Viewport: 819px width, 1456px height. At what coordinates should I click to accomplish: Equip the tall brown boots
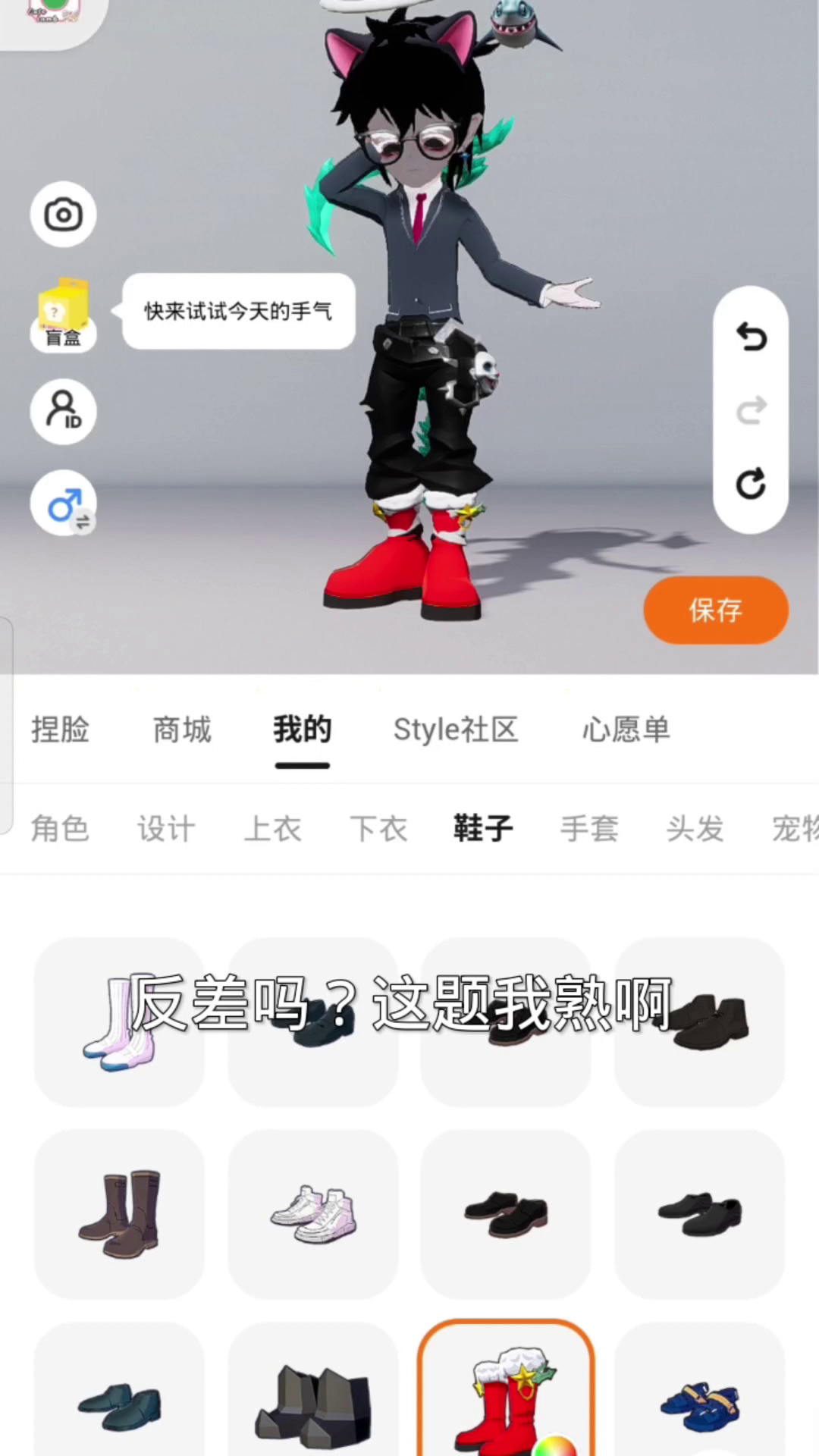pos(120,1214)
